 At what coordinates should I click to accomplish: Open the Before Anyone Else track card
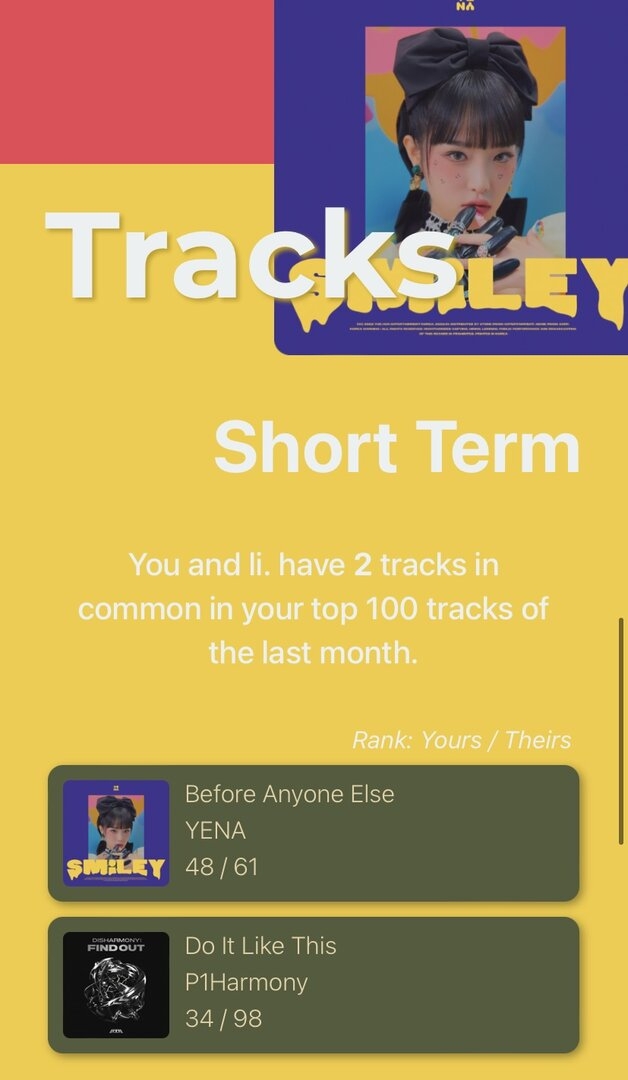click(x=313, y=833)
